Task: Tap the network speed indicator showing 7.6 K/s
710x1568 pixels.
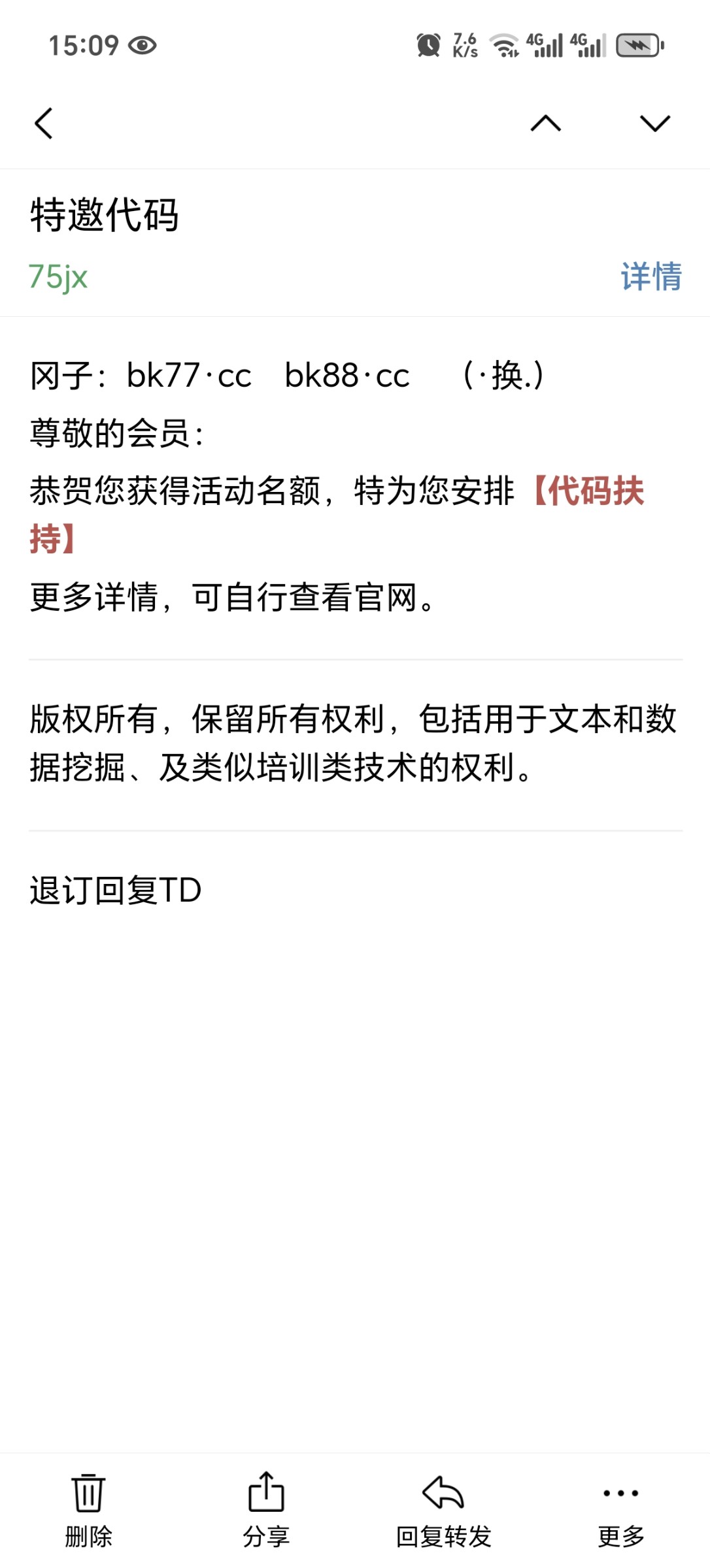Action: coord(465,44)
